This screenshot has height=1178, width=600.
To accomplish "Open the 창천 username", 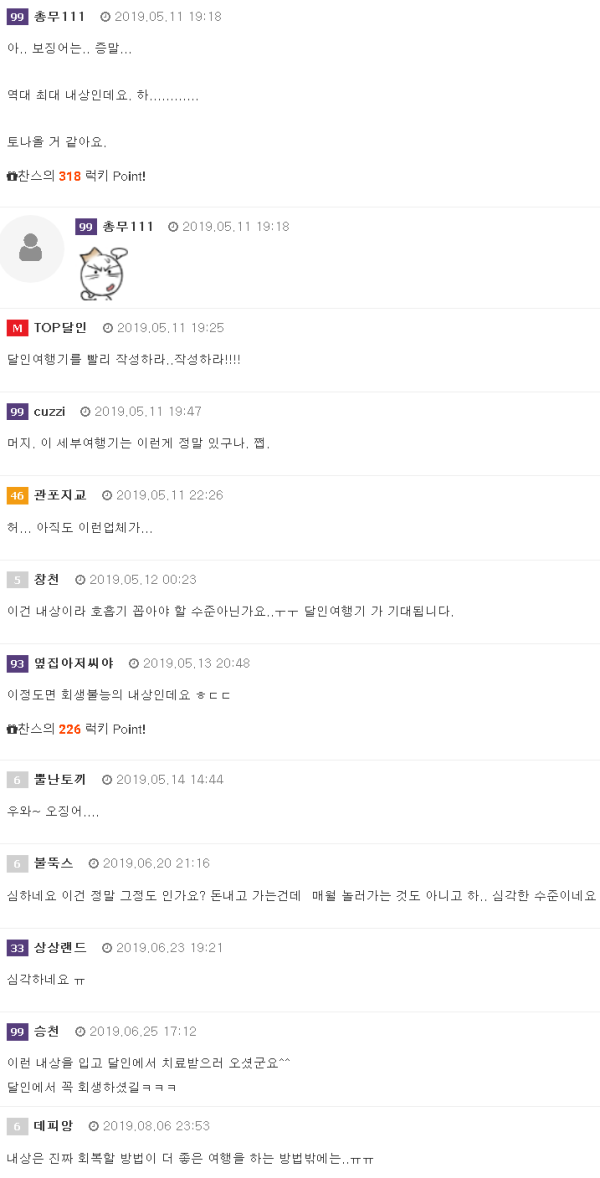I will 47,579.
